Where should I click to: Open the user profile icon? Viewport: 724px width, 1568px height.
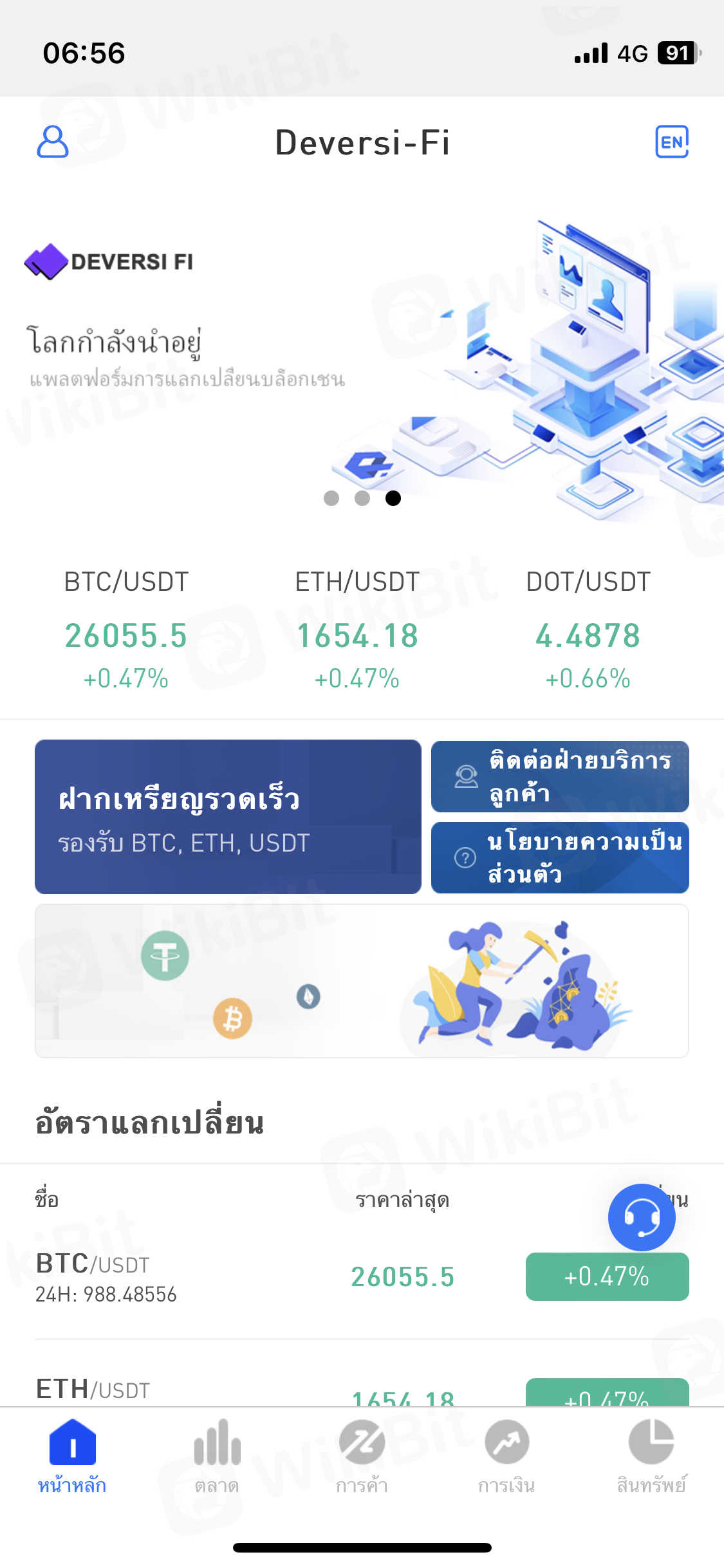[53, 142]
